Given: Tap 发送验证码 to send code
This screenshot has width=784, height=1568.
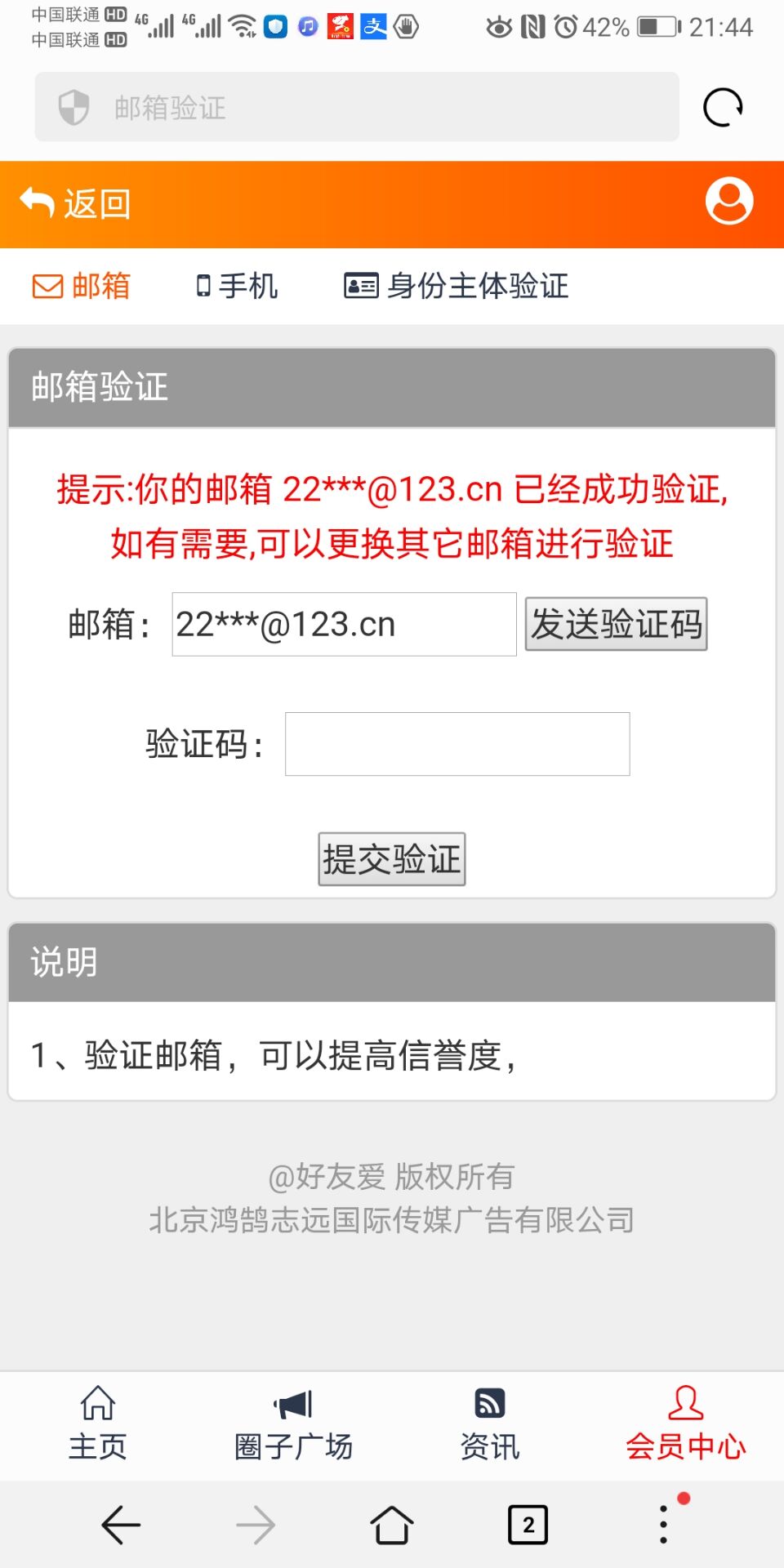Looking at the screenshot, I should [x=616, y=625].
